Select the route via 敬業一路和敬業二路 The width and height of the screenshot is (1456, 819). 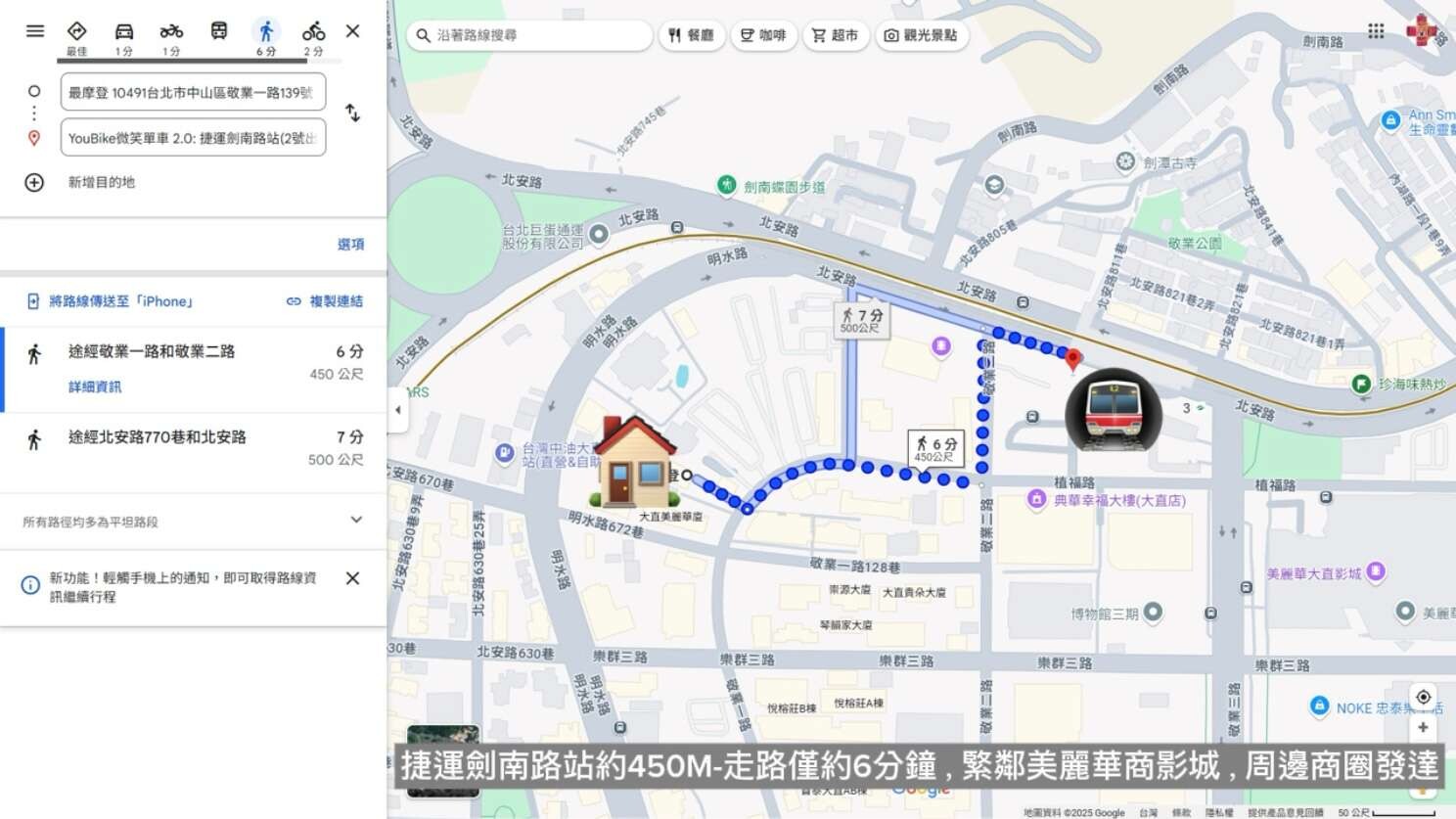pos(152,351)
